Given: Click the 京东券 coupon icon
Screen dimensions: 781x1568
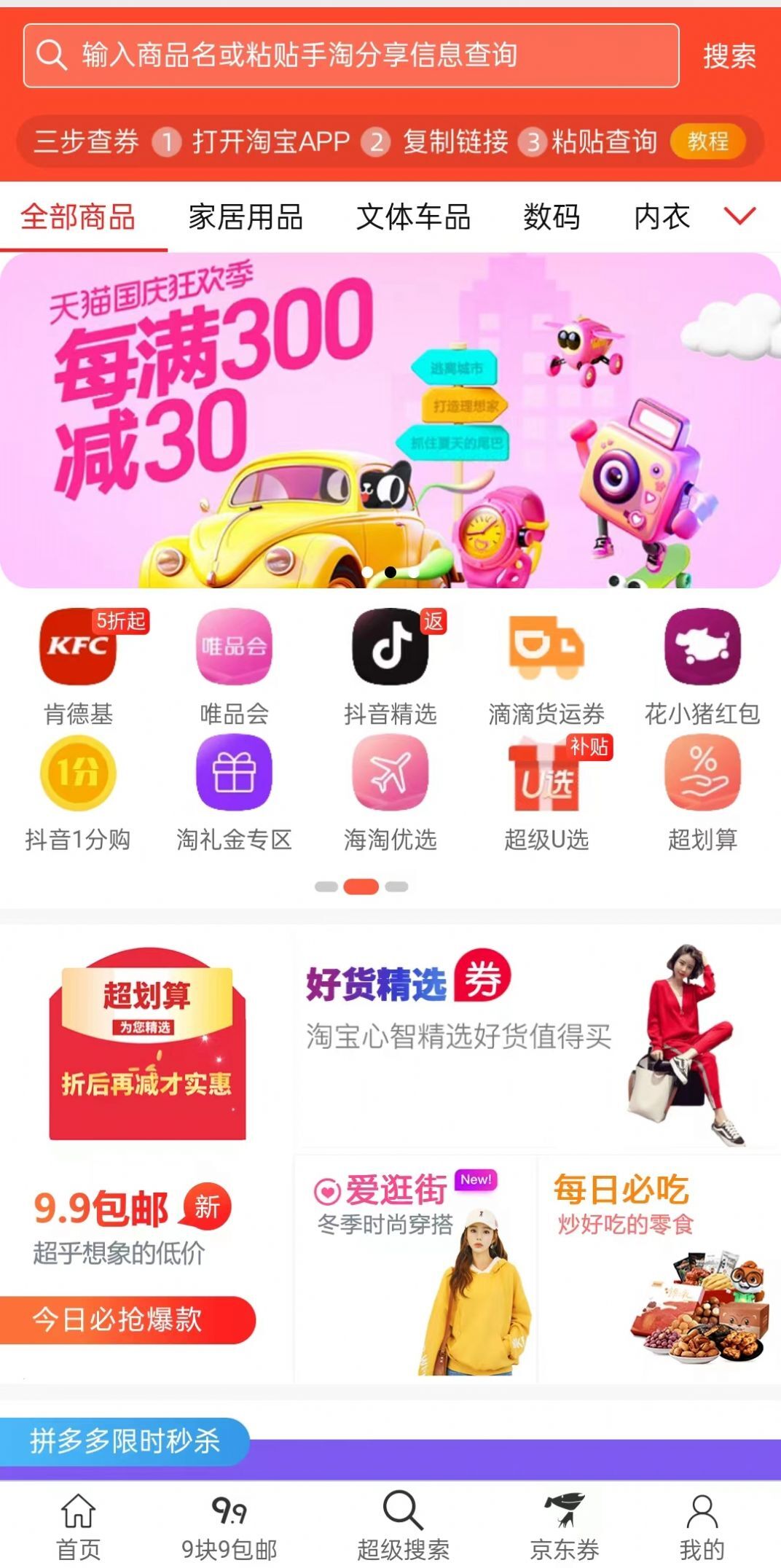Looking at the screenshot, I should 559,1524.
